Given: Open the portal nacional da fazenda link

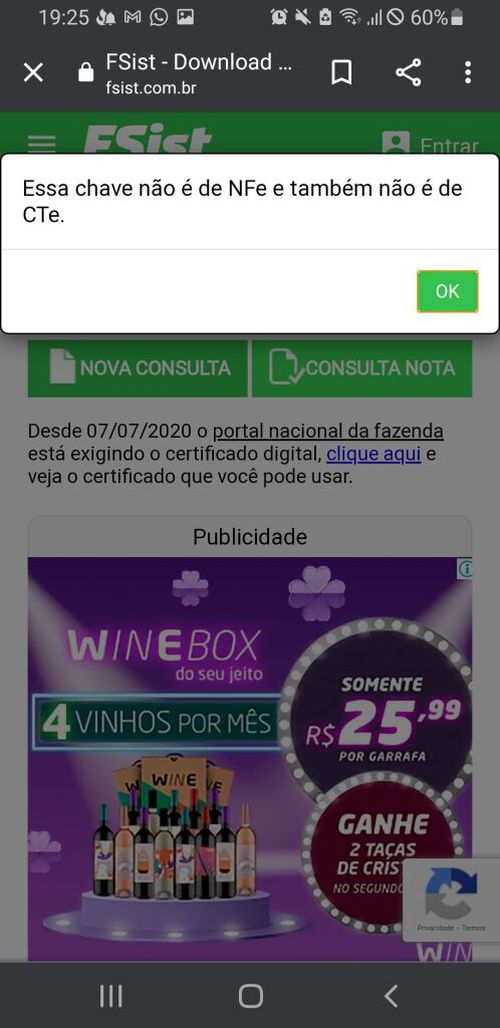Looking at the screenshot, I should pyautogui.click(x=328, y=432).
